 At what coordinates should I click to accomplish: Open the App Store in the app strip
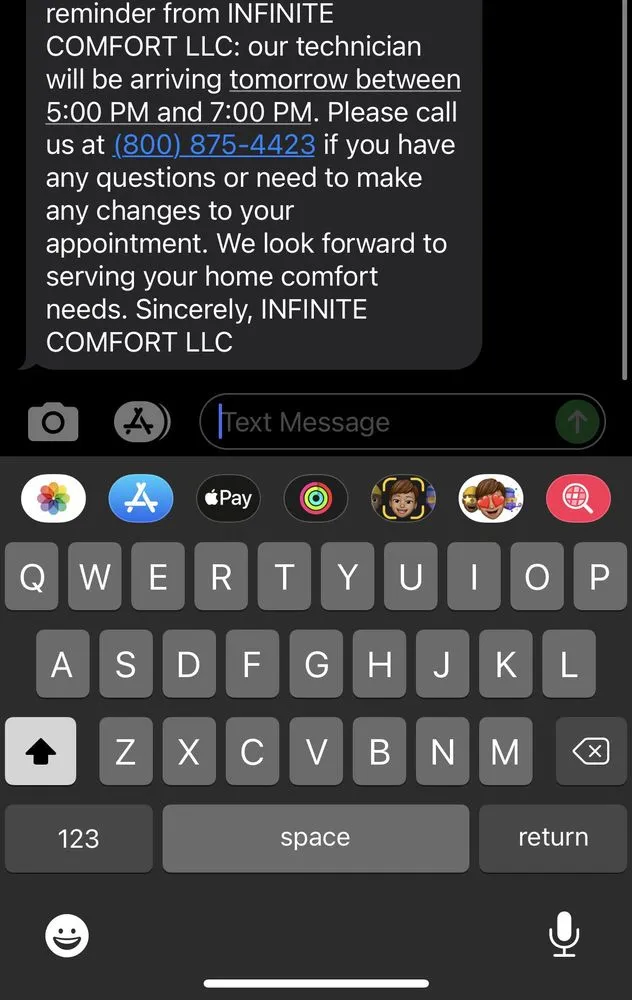pos(141,498)
